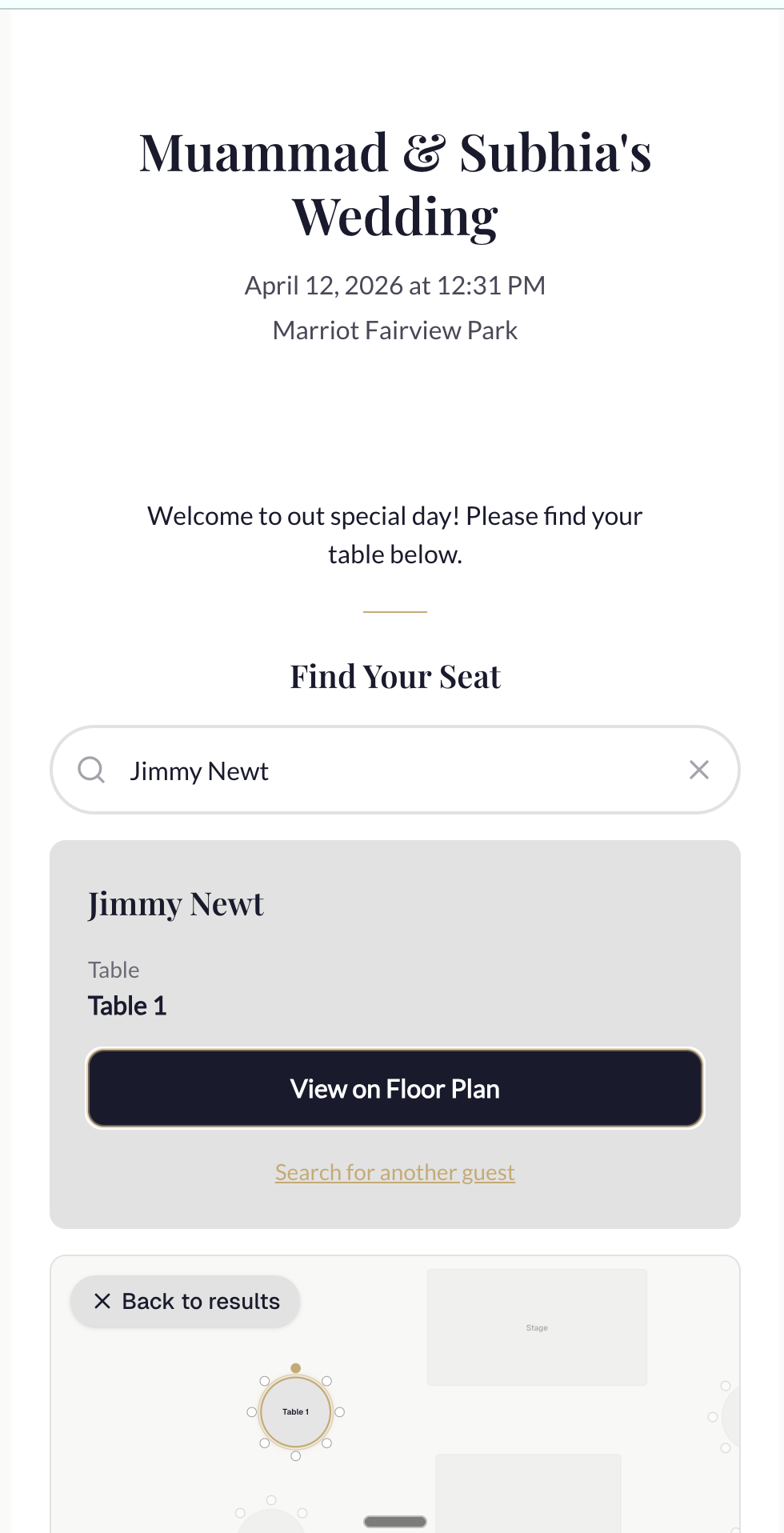Clear the search field with the X icon

pyautogui.click(x=699, y=770)
